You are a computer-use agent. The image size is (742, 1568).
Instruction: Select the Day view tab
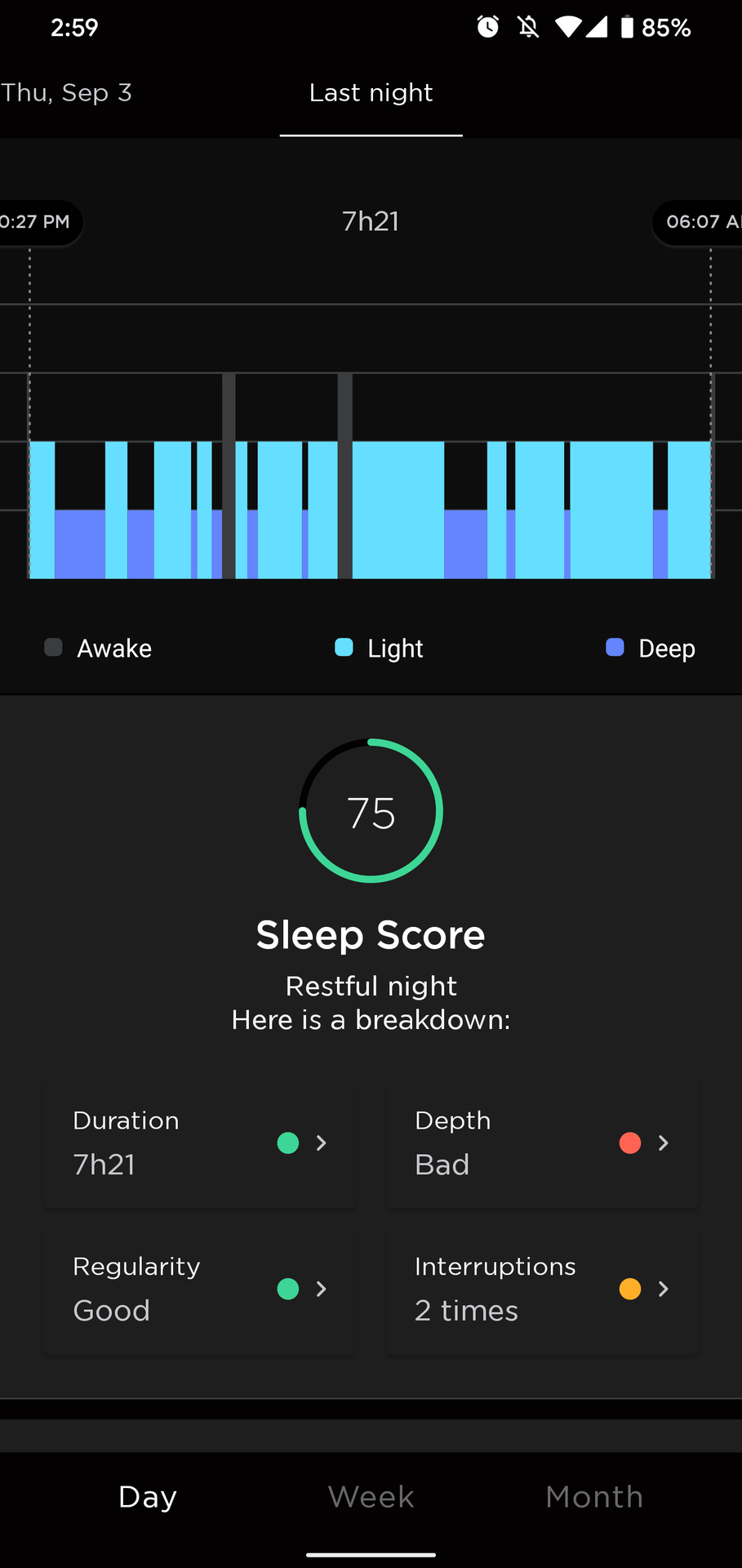(x=148, y=1497)
